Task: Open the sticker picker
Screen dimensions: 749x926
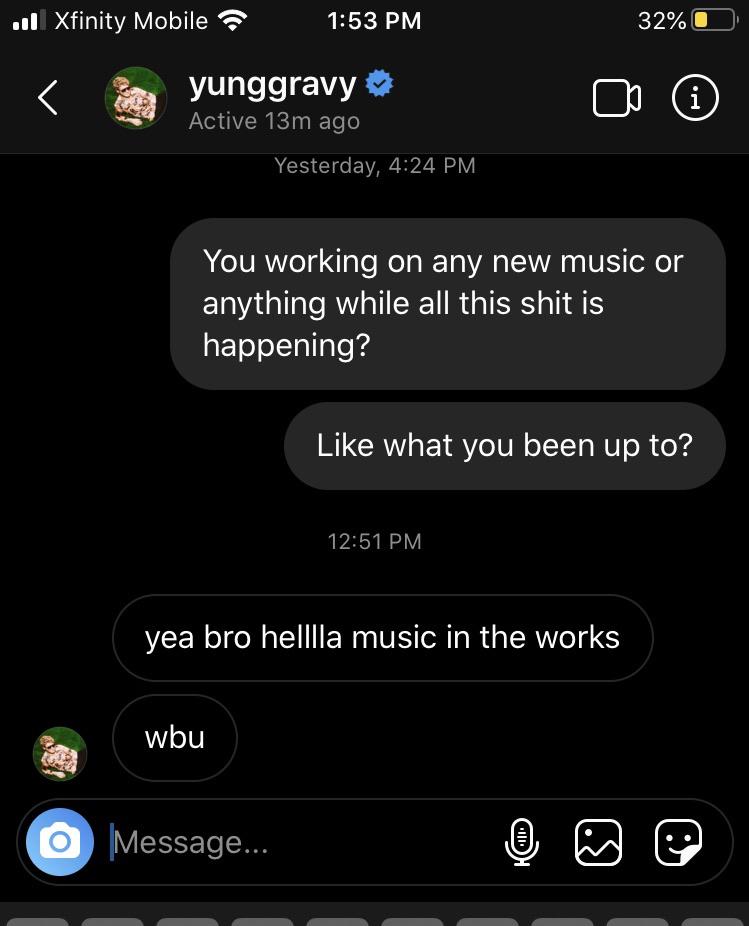Action: (678, 842)
